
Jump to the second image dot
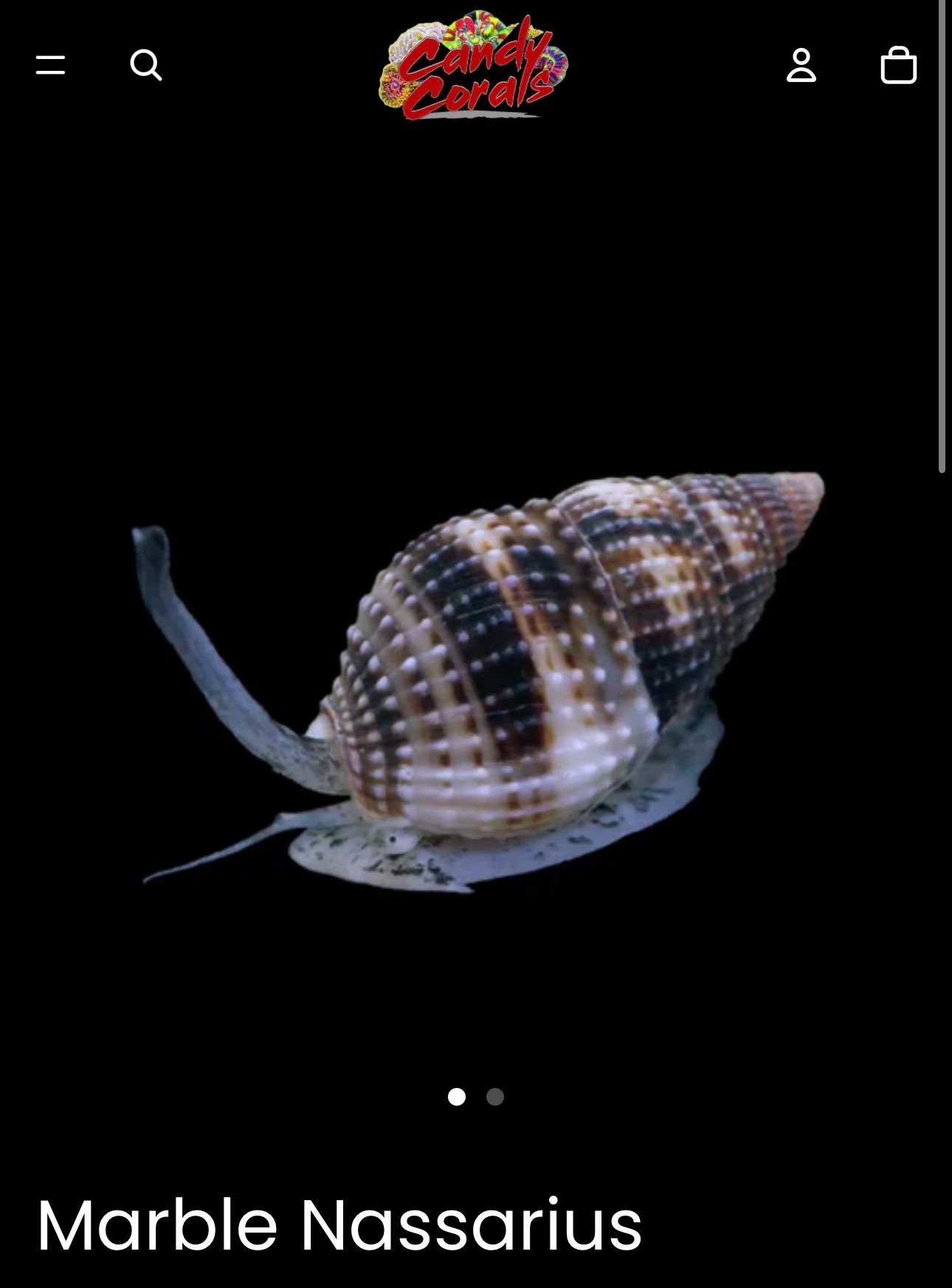495,1097
